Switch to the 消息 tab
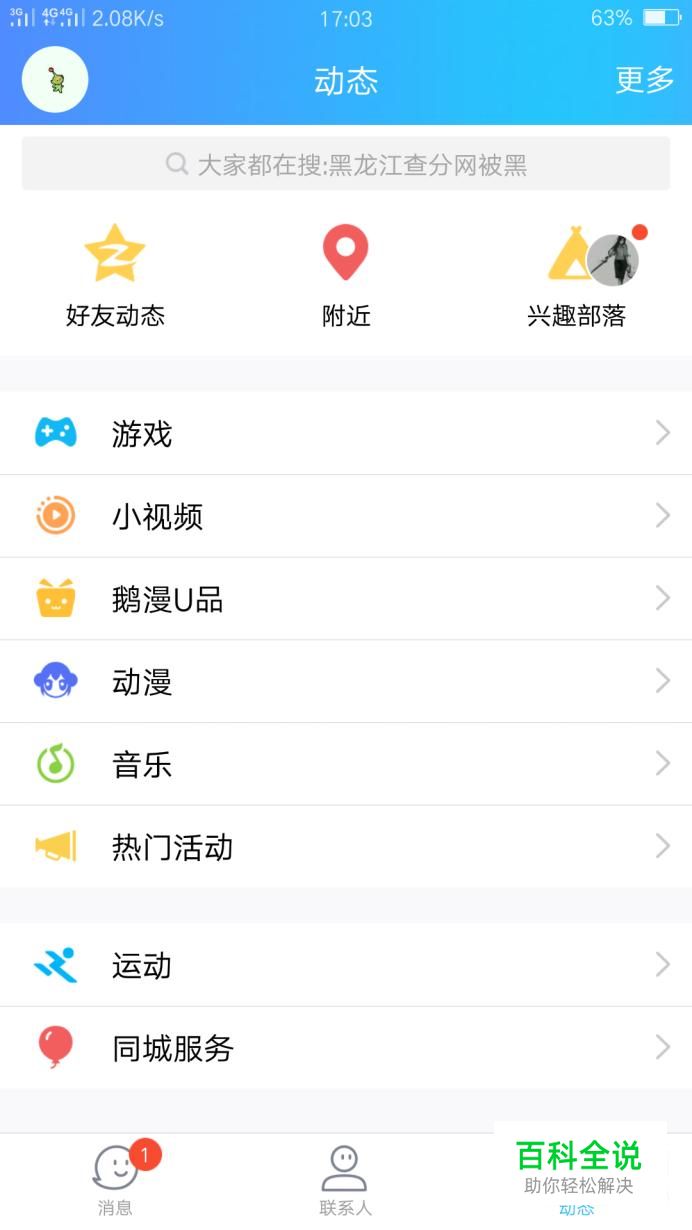The width and height of the screenshot is (692, 1230). (115, 1180)
